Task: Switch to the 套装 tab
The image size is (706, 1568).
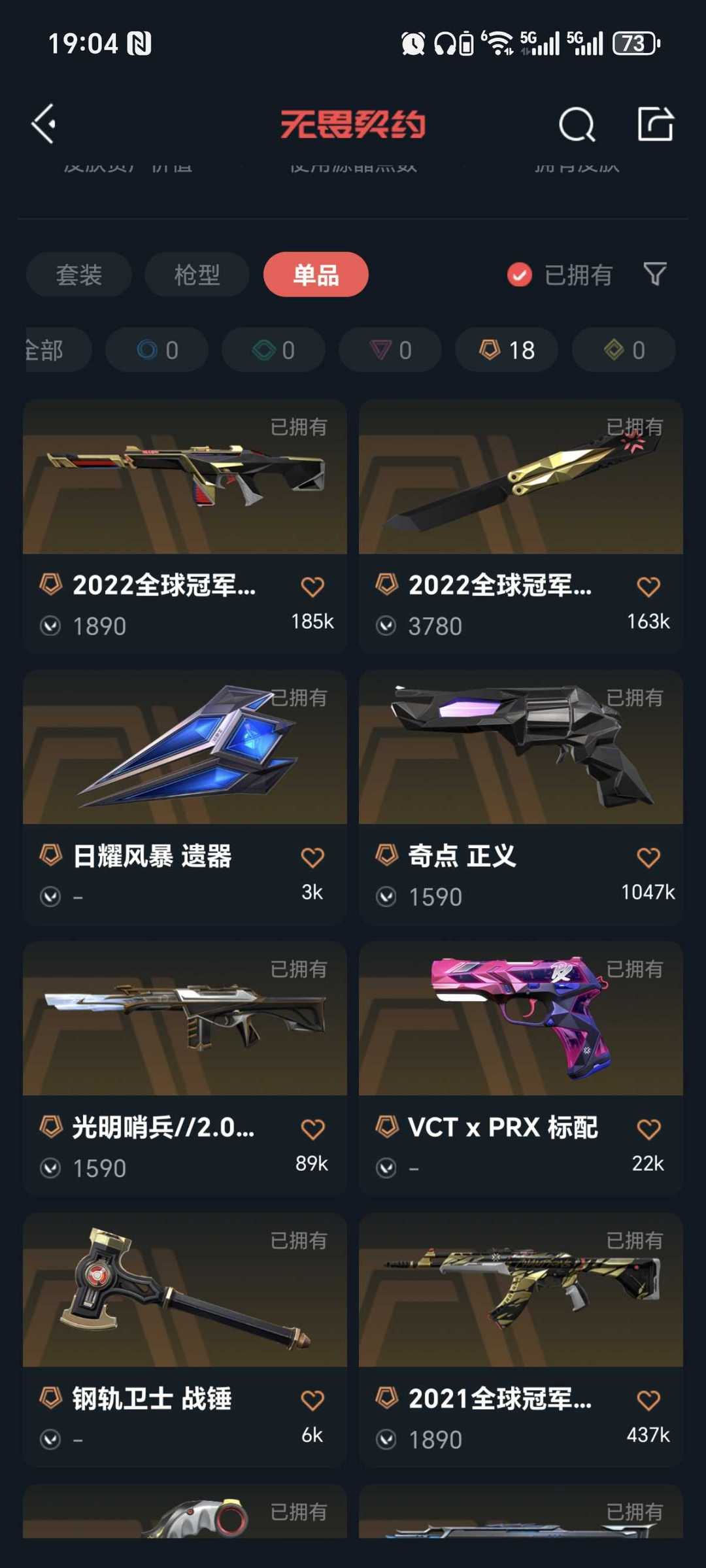Action: click(x=79, y=275)
